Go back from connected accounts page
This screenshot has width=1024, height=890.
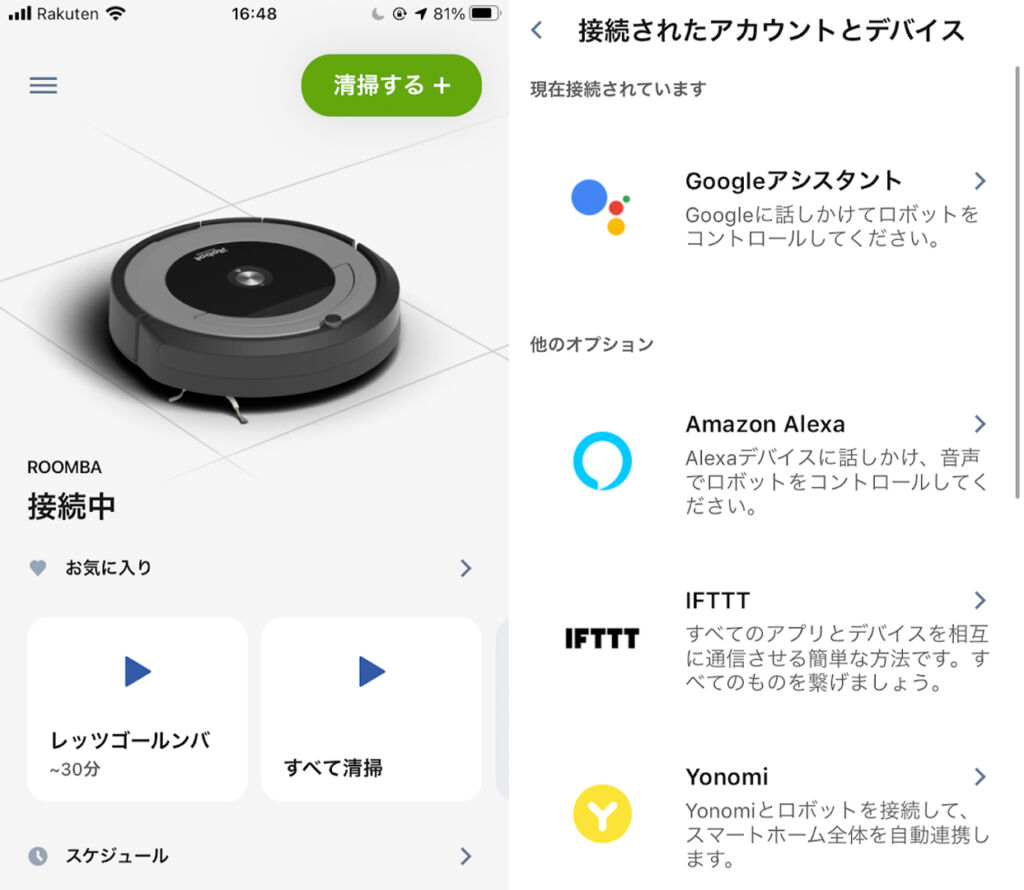click(x=537, y=30)
